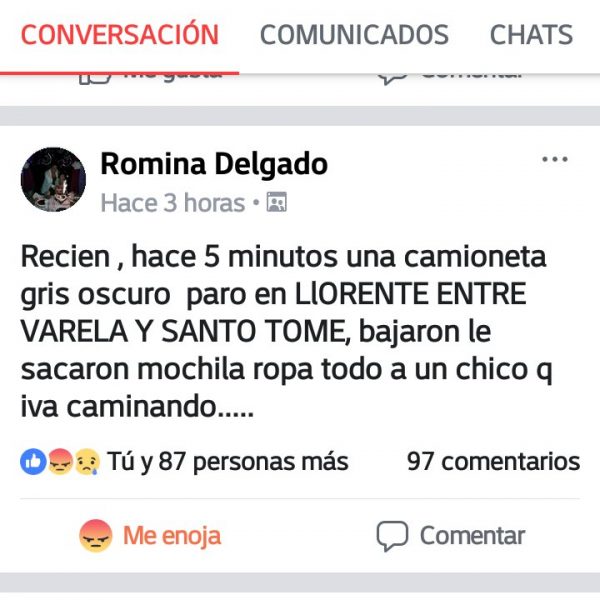
Task: Open Romina Delgado's profile picture
Action: 53,180
